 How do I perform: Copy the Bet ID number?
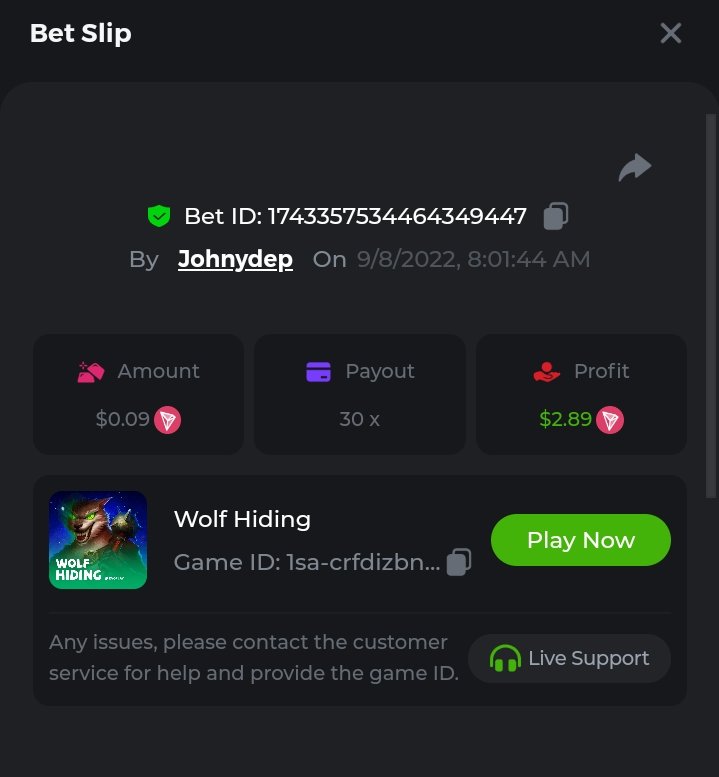[556, 216]
